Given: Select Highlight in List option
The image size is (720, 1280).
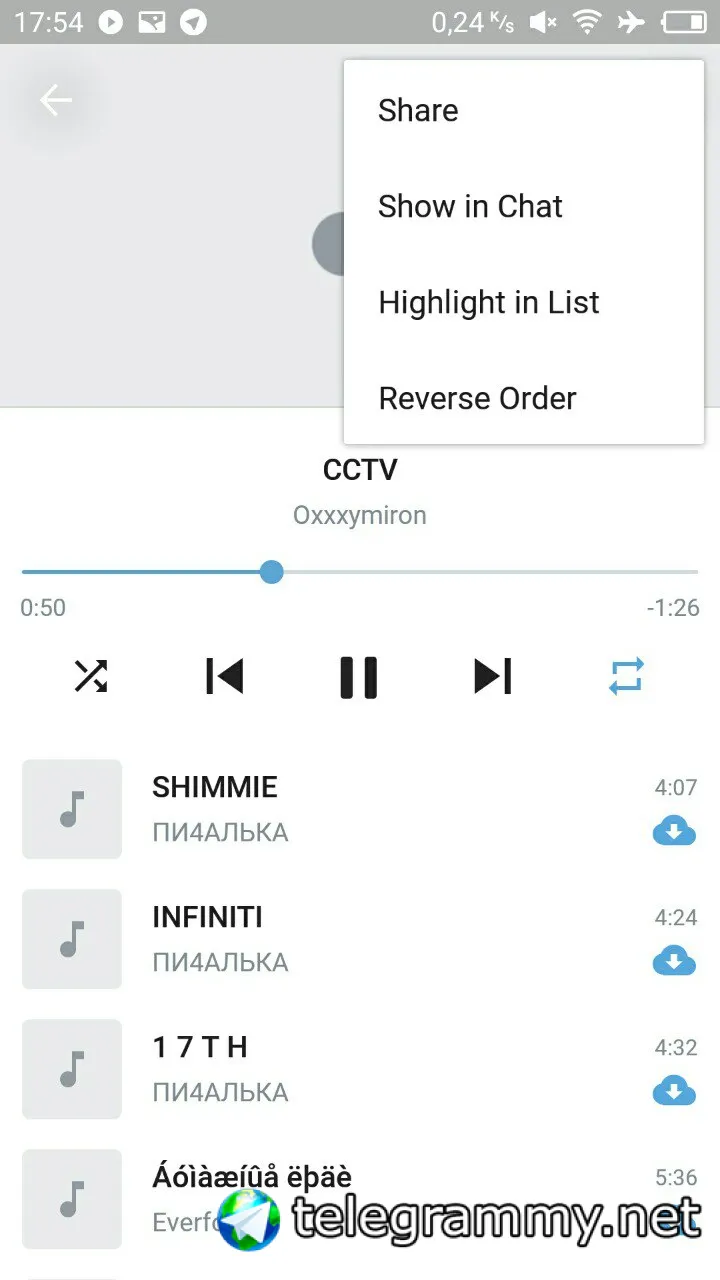Looking at the screenshot, I should (488, 302).
